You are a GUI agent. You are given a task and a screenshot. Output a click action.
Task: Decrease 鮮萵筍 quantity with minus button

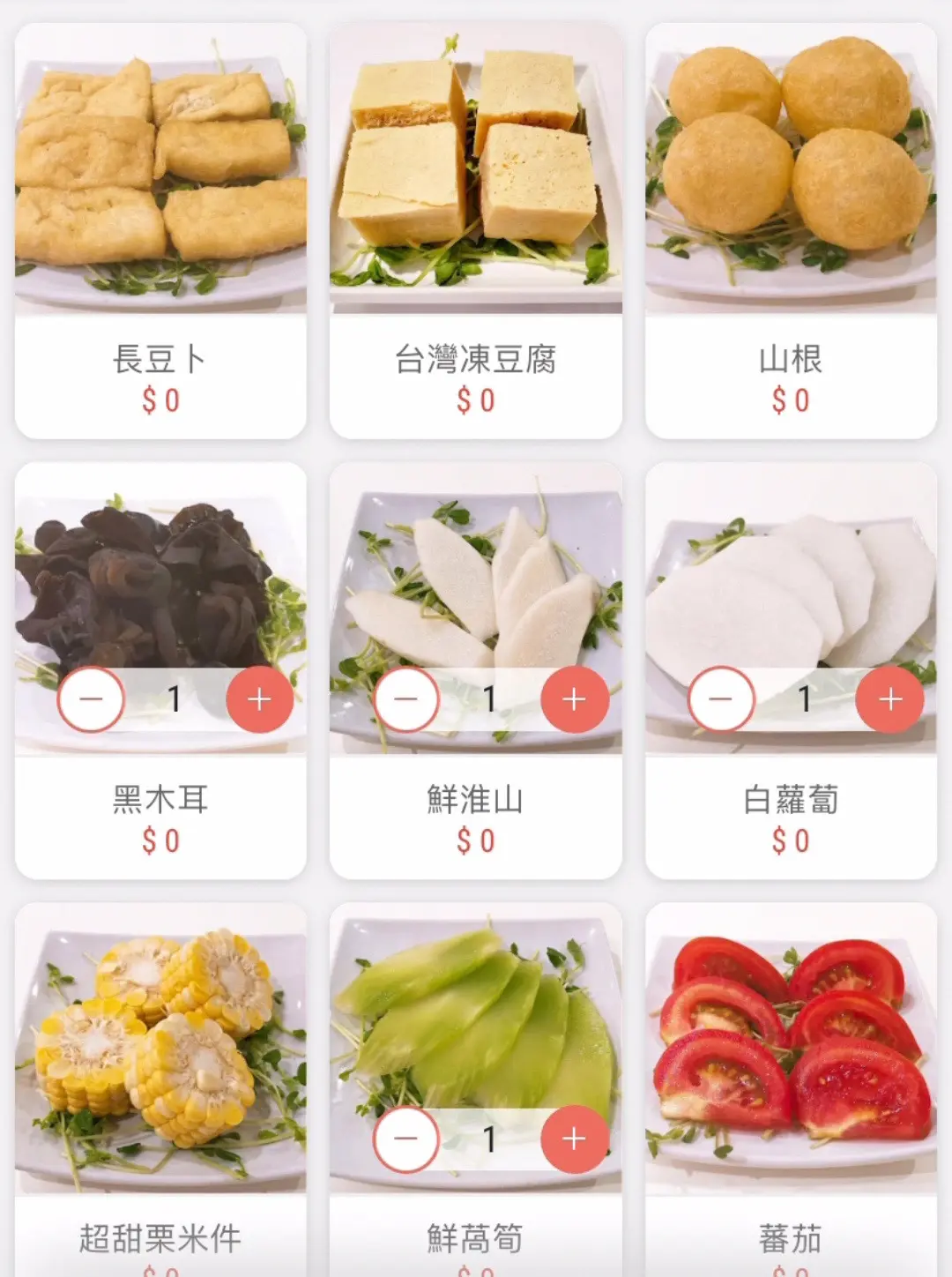click(406, 1139)
